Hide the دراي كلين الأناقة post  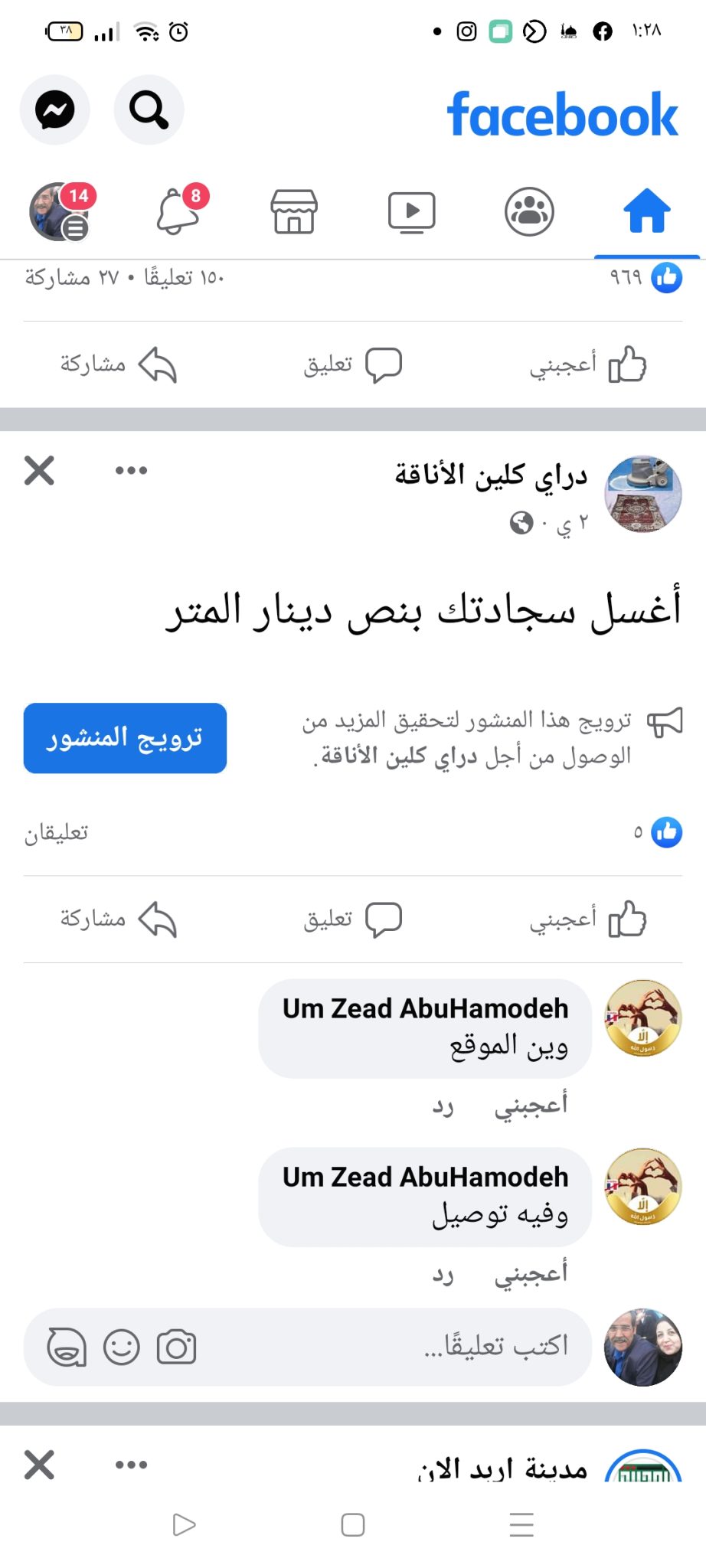[x=39, y=470]
